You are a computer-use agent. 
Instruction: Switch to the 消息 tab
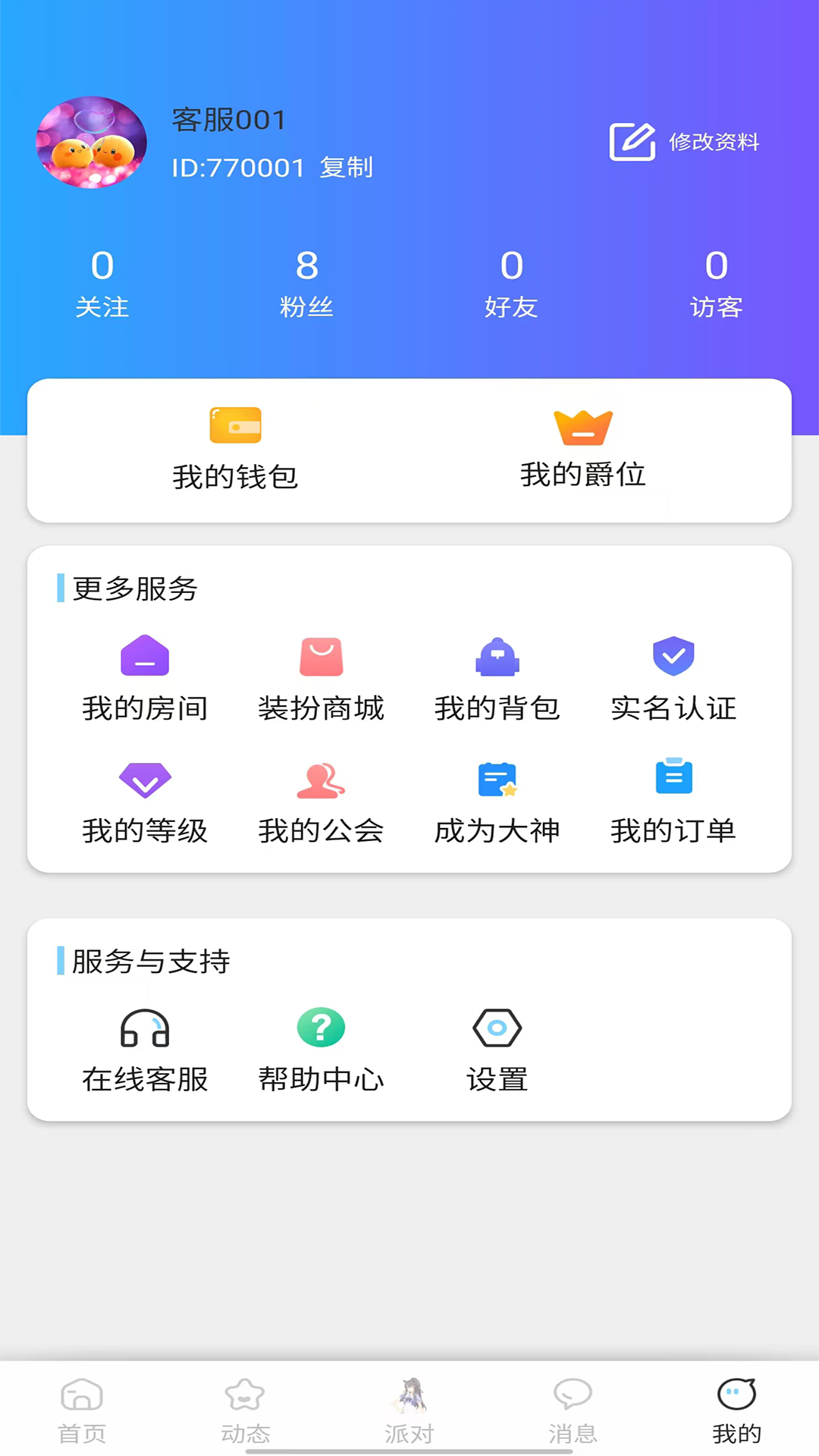[x=573, y=1410]
